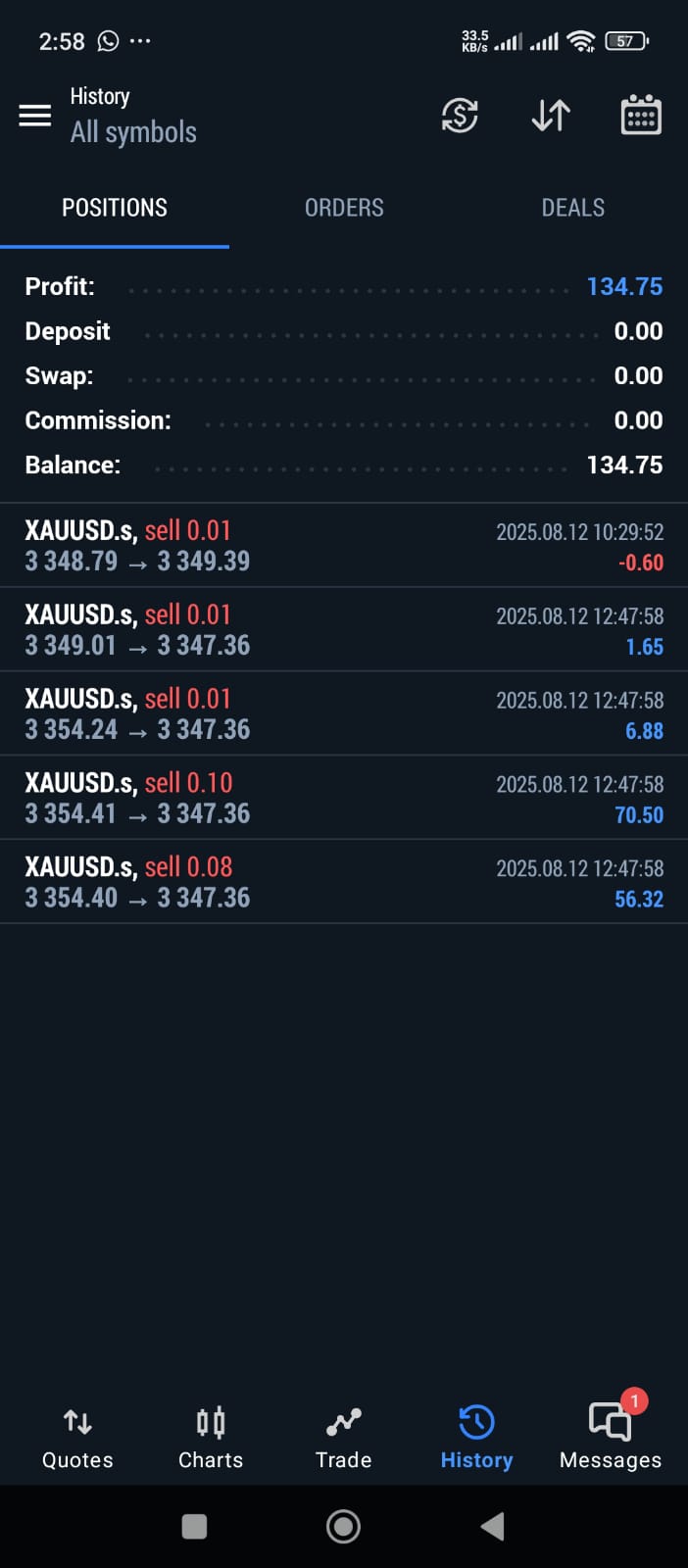
Task: Tap the system back button
Action: point(493,1526)
